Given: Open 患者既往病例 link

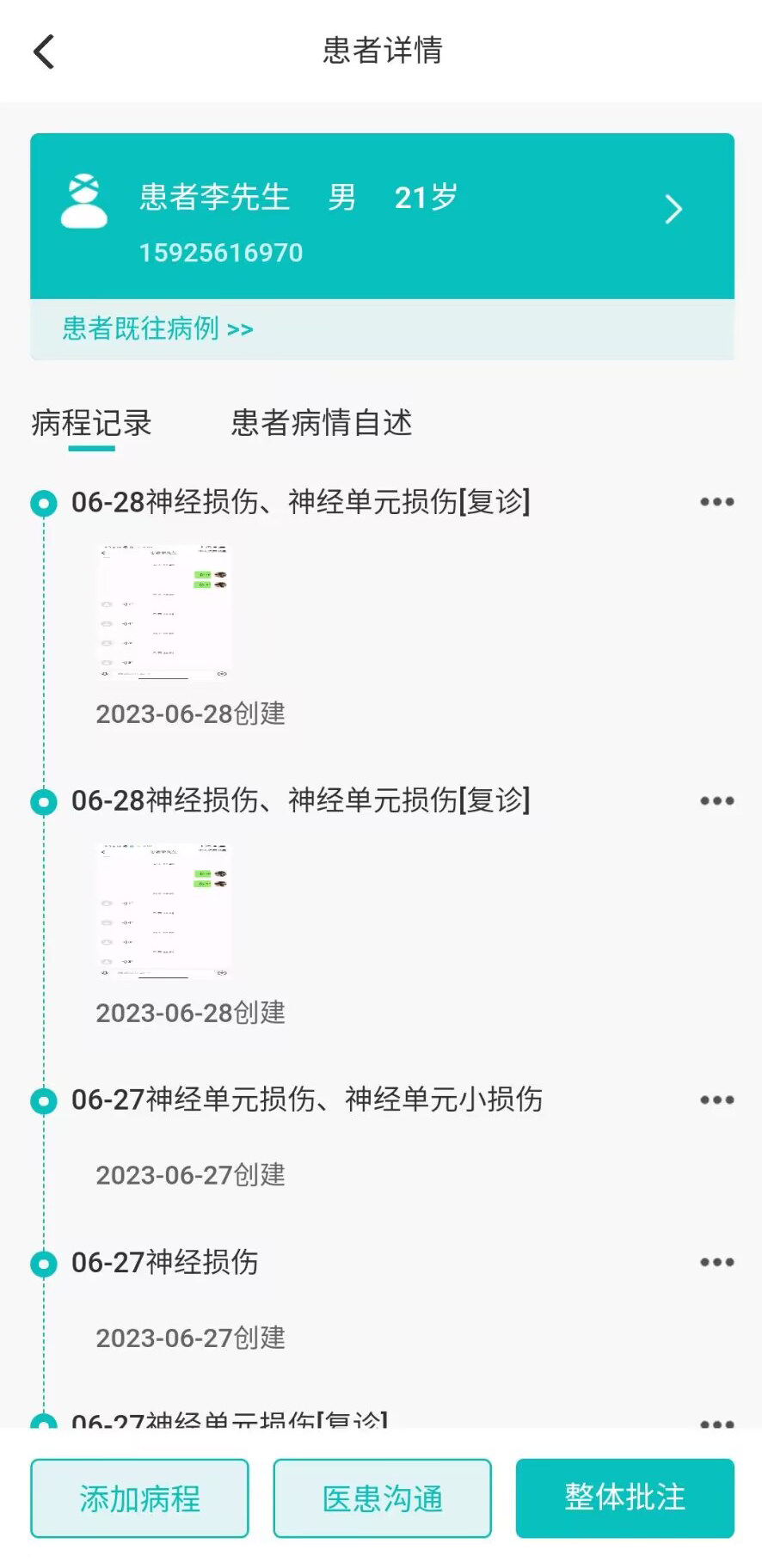Looking at the screenshot, I should coord(157,329).
